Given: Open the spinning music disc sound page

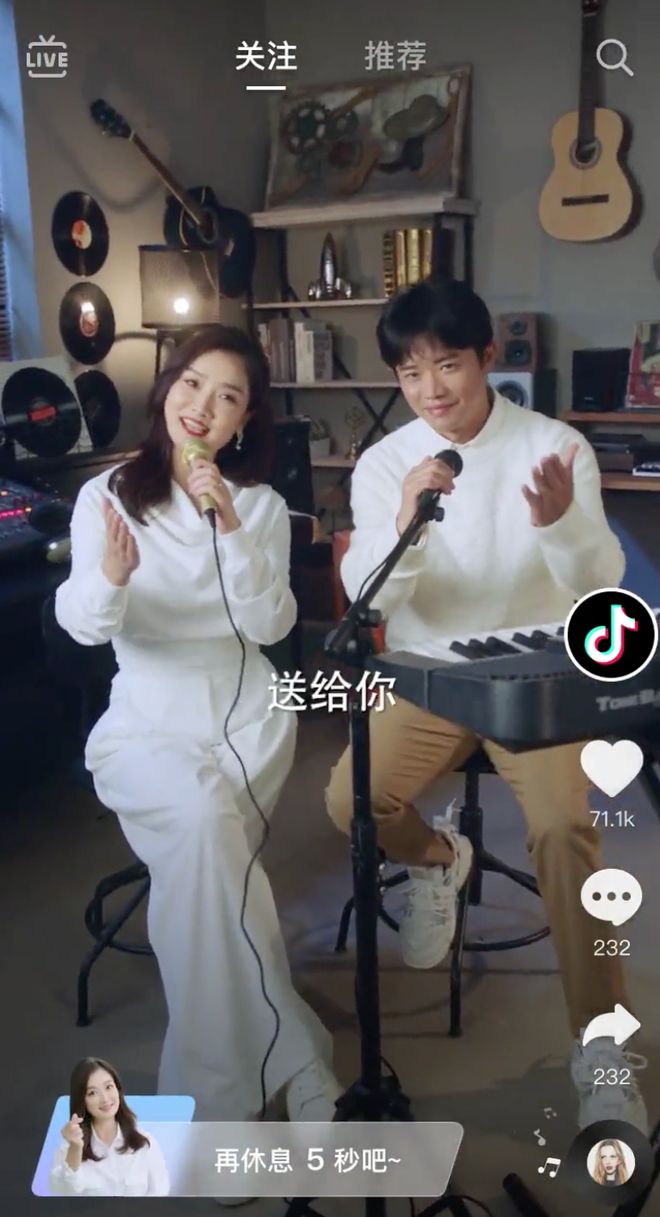Looking at the screenshot, I should click(610, 1161).
